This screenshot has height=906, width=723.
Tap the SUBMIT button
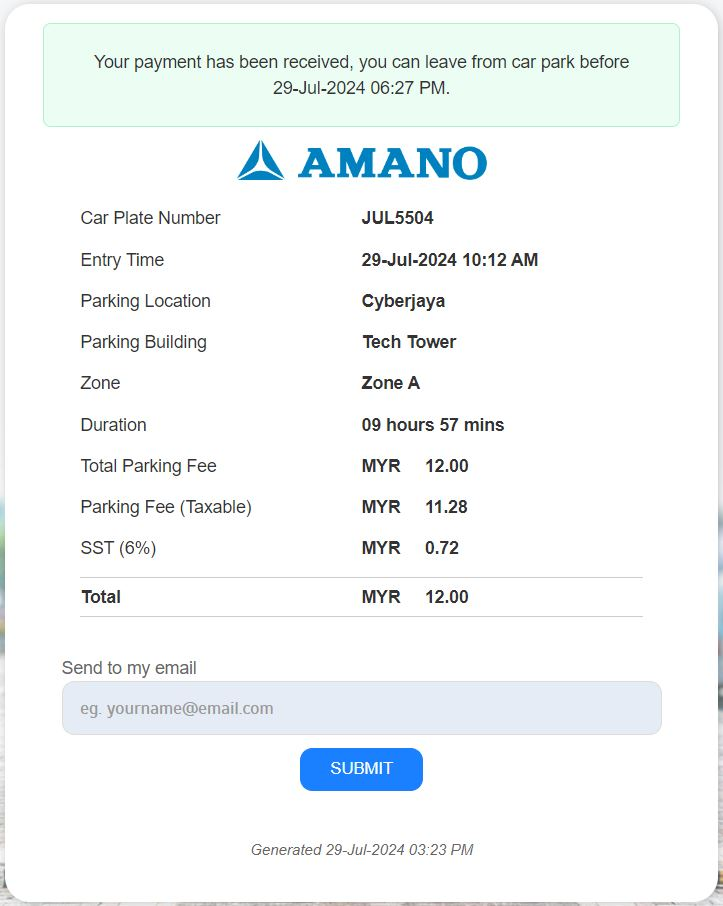click(x=361, y=769)
